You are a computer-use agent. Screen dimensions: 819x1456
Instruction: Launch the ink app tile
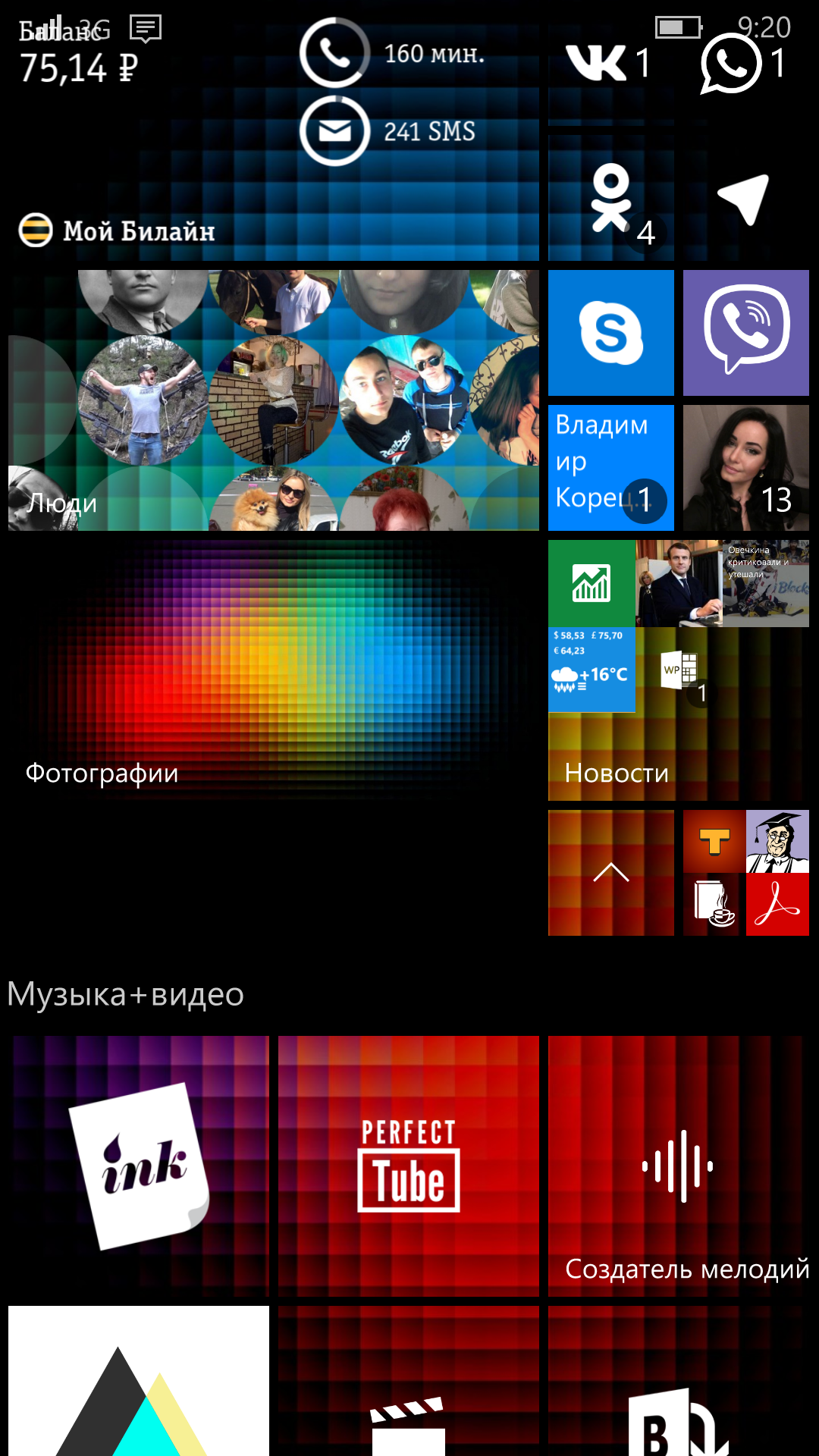tap(139, 1166)
